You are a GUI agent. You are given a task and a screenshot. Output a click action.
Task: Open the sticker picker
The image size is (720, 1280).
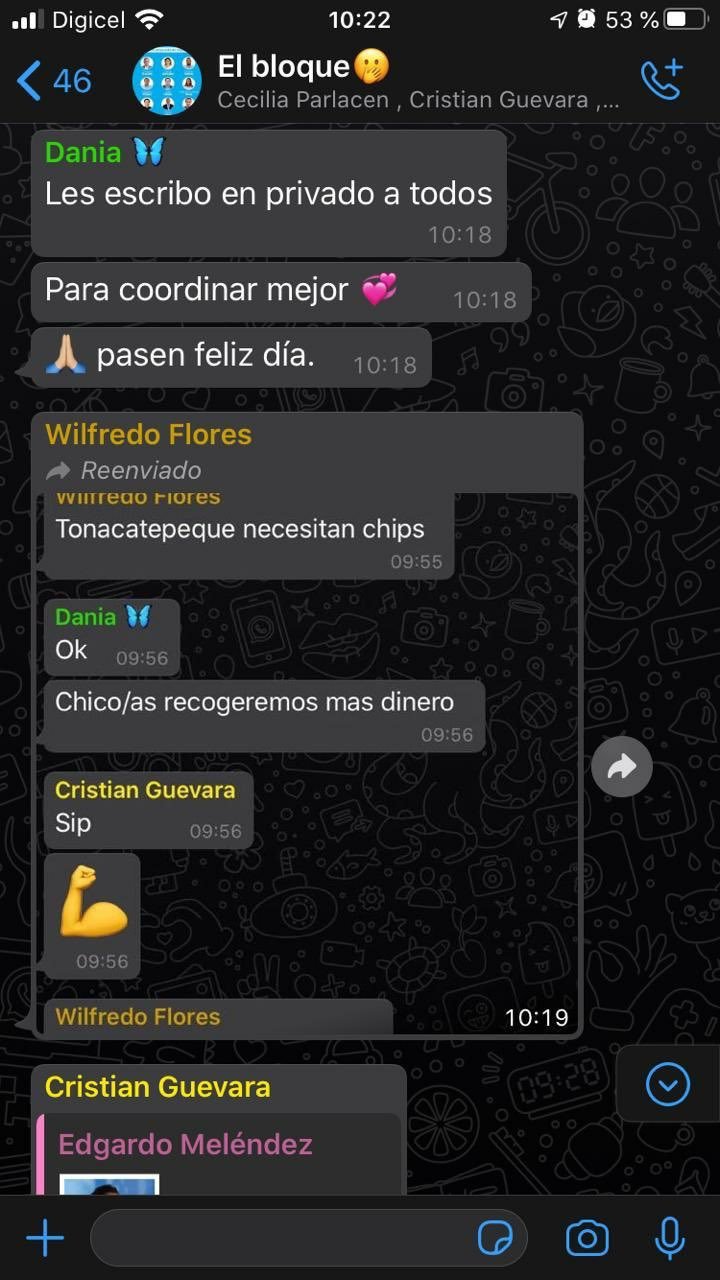496,1239
